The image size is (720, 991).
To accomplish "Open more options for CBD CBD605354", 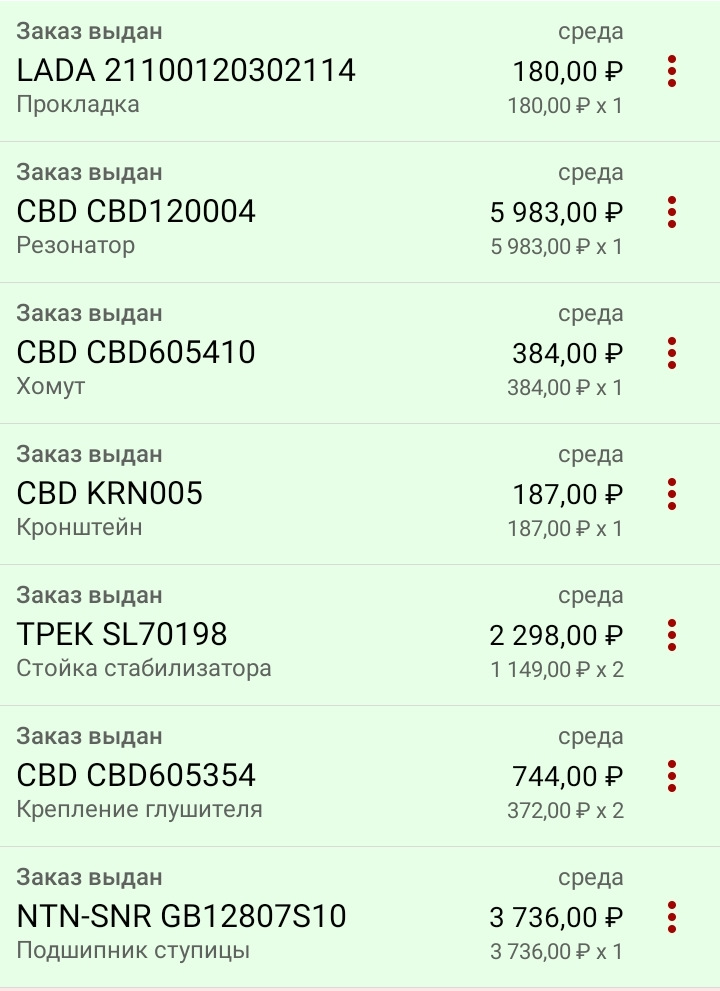I will [x=672, y=776].
